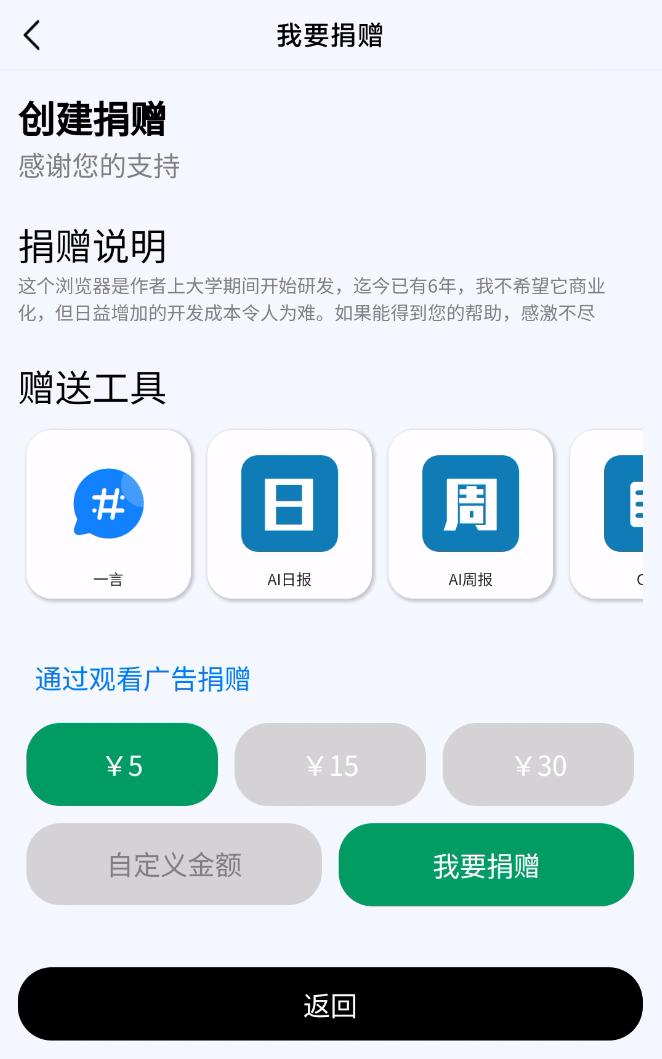Open the AI周报 tool card
This screenshot has width=662, height=1059.
(x=470, y=514)
